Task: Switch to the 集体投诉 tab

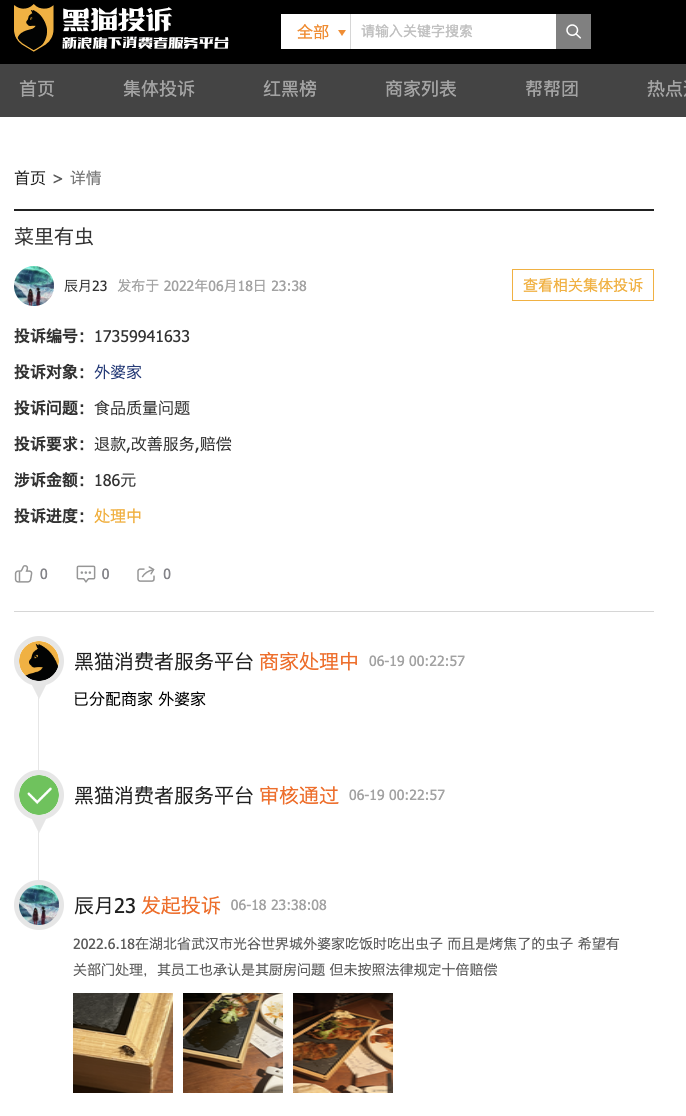Action: [x=159, y=89]
